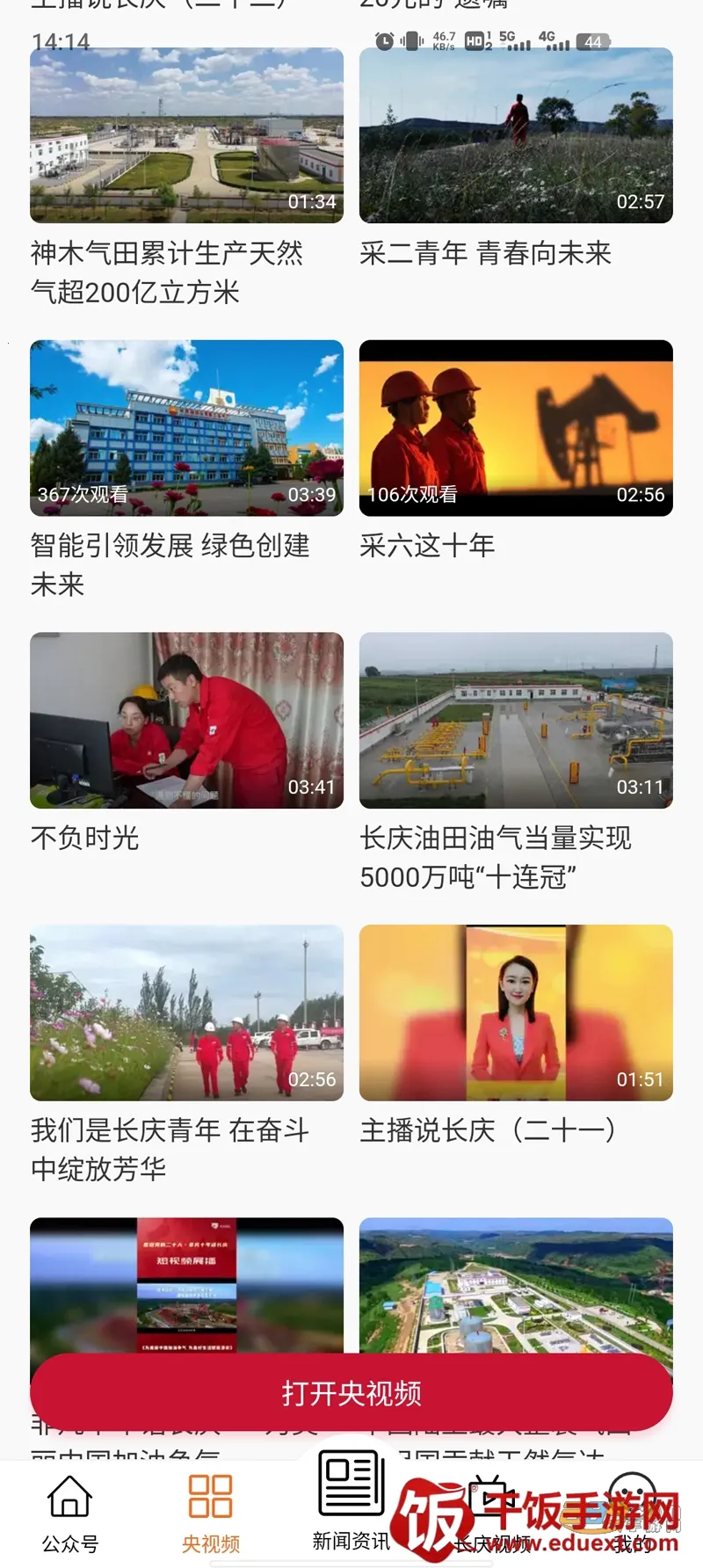The width and height of the screenshot is (703, 1568).
Task: Tap the red 打开央视频 button
Action: pyautogui.click(x=351, y=1393)
